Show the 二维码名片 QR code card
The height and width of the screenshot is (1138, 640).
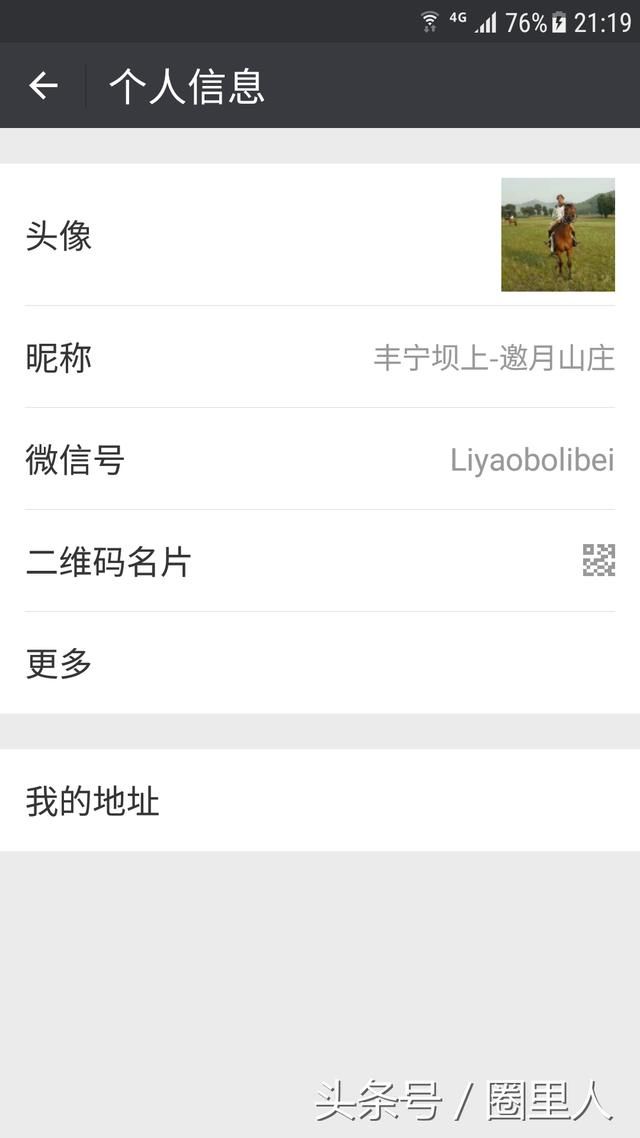click(320, 562)
